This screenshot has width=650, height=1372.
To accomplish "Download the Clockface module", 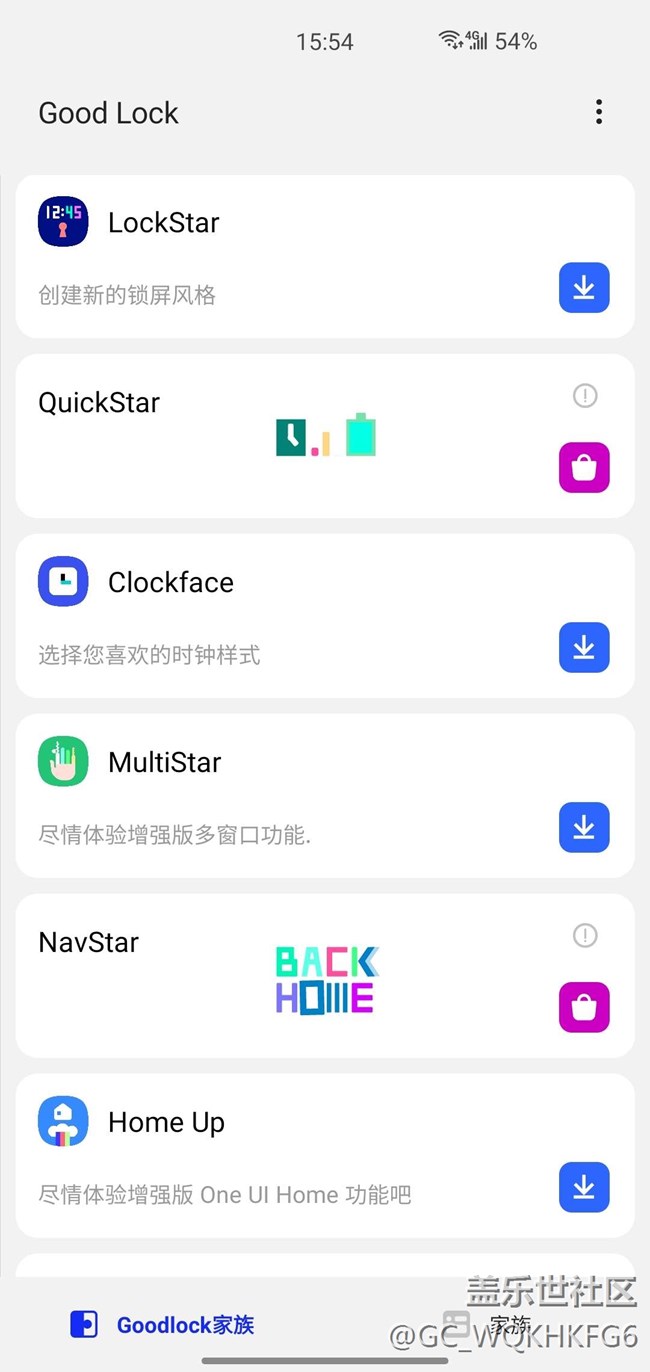I will pos(584,648).
